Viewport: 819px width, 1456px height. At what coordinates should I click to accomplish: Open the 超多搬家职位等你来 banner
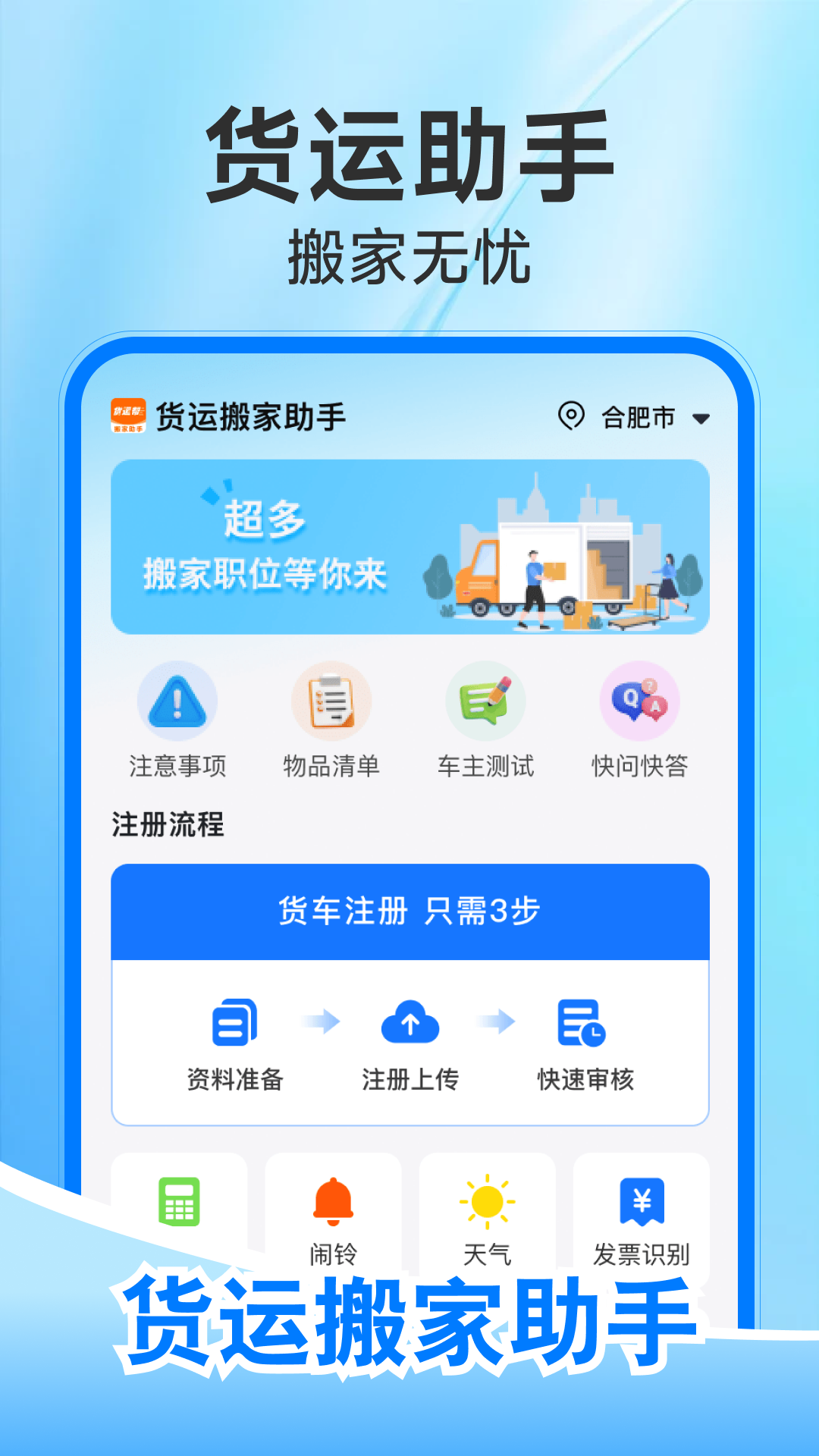[x=409, y=548]
